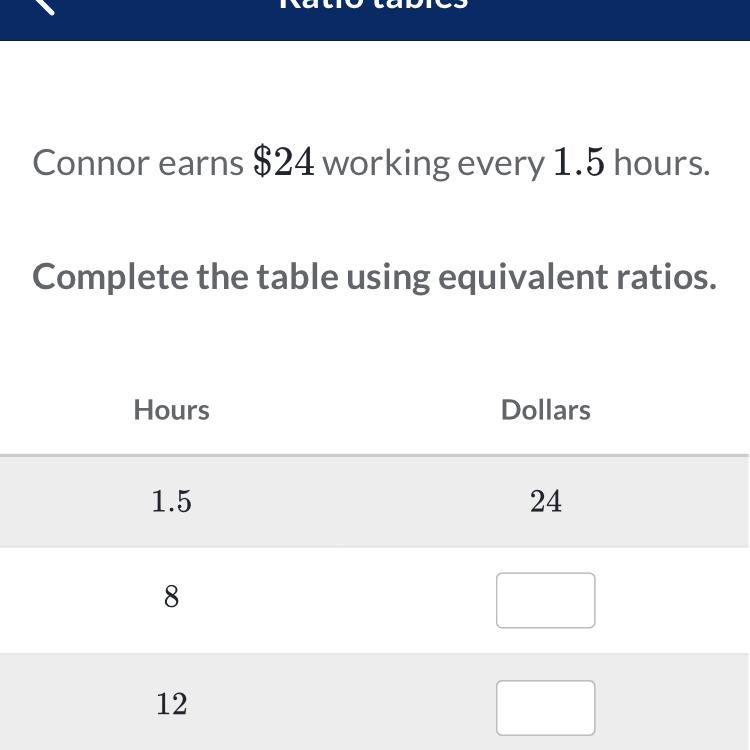Image resolution: width=750 pixels, height=750 pixels.
Task: Select the Dollars answer box for 8 hours
Action: 545,600
